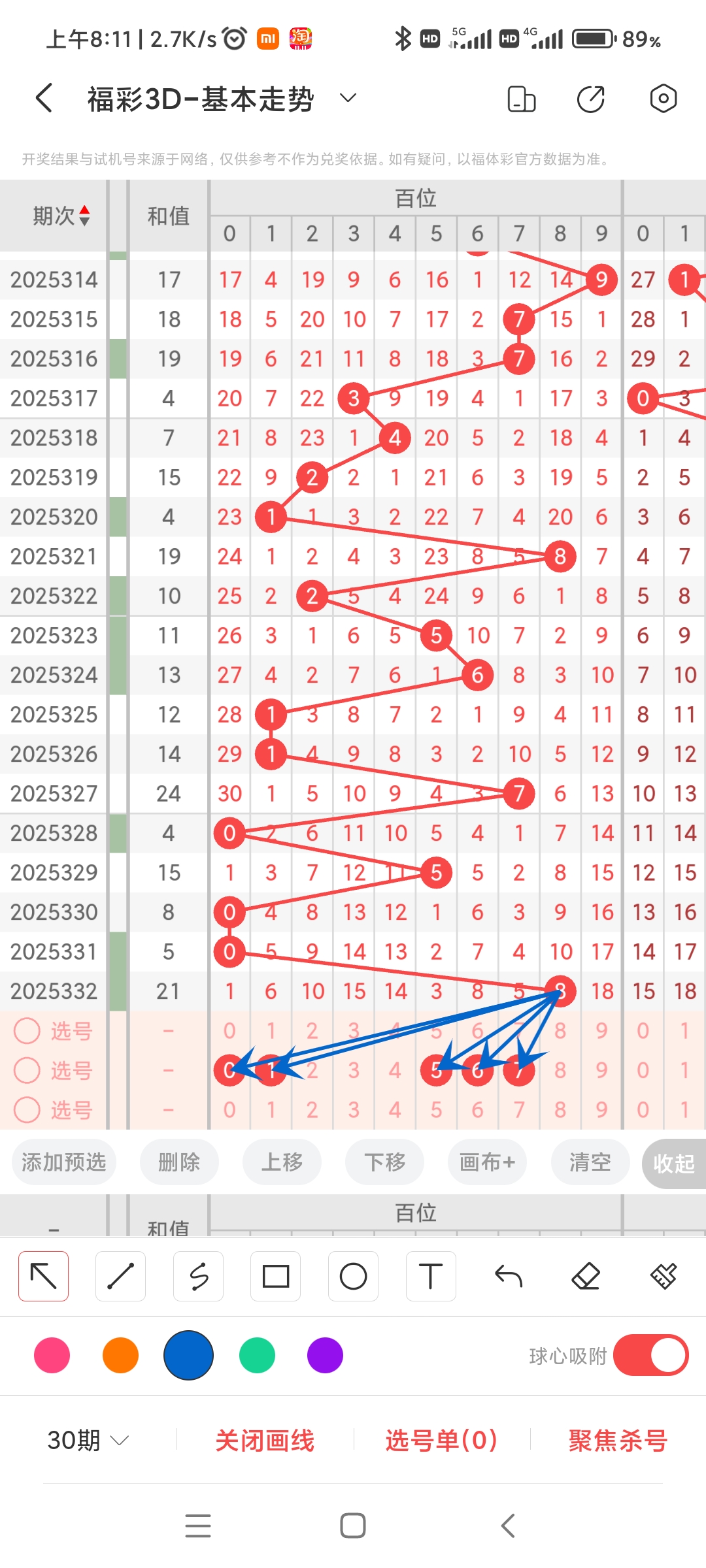This screenshot has width=706, height=1568.
Task: Open the settings hexagon icon
Action: pyautogui.click(x=663, y=99)
